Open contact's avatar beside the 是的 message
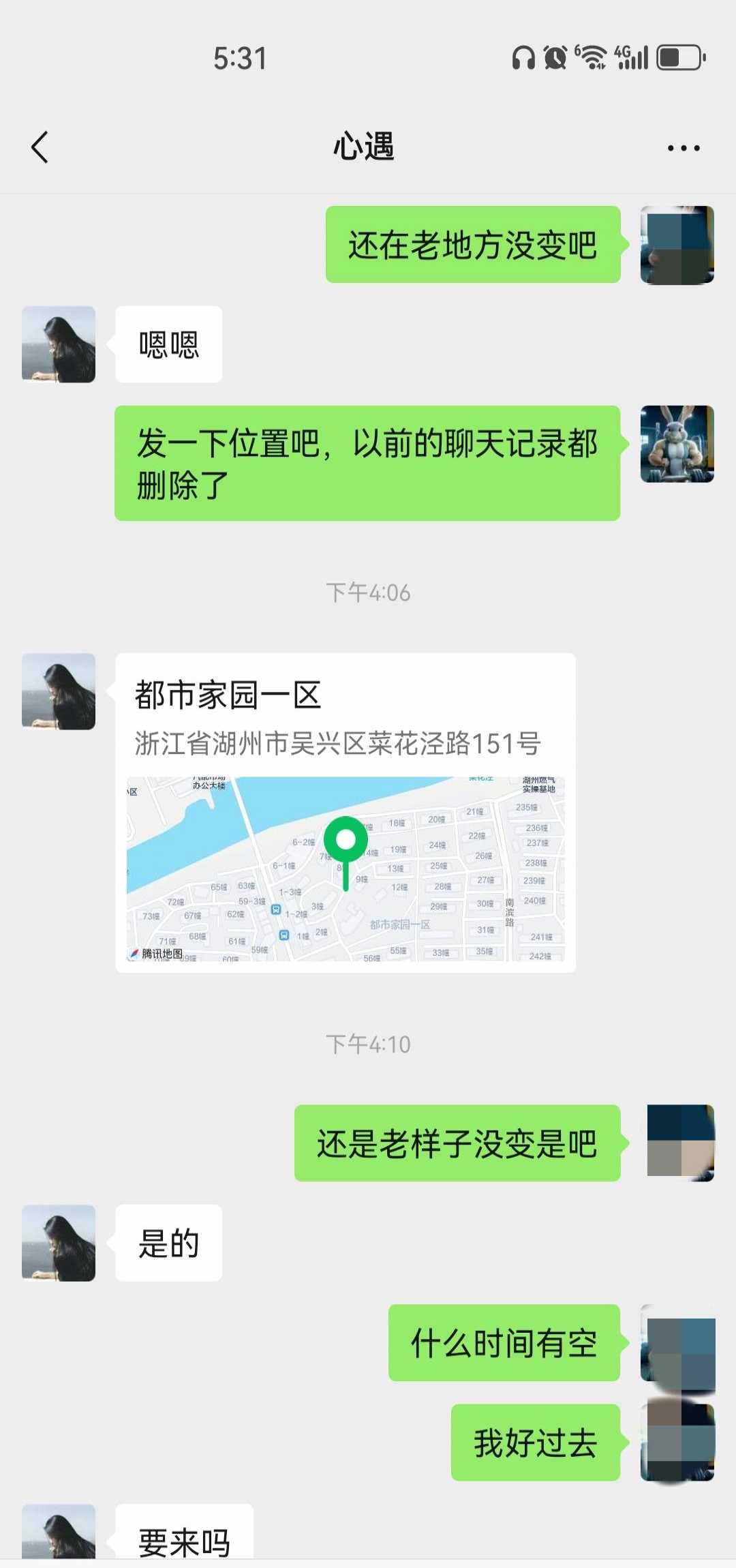The image size is (736, 1568). (x=59, y=1243)
